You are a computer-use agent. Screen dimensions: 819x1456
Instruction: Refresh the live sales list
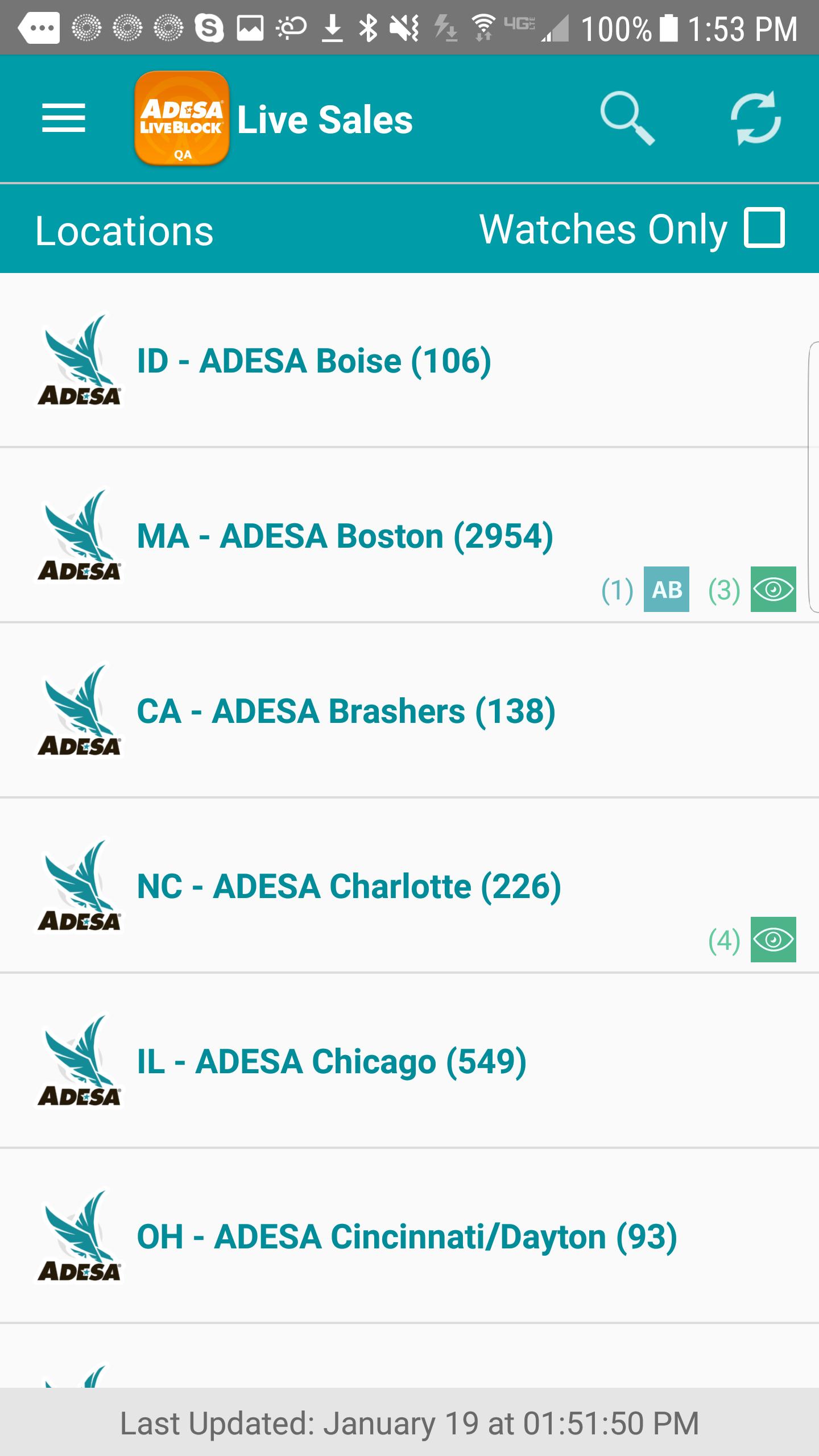tap(755, 118)
